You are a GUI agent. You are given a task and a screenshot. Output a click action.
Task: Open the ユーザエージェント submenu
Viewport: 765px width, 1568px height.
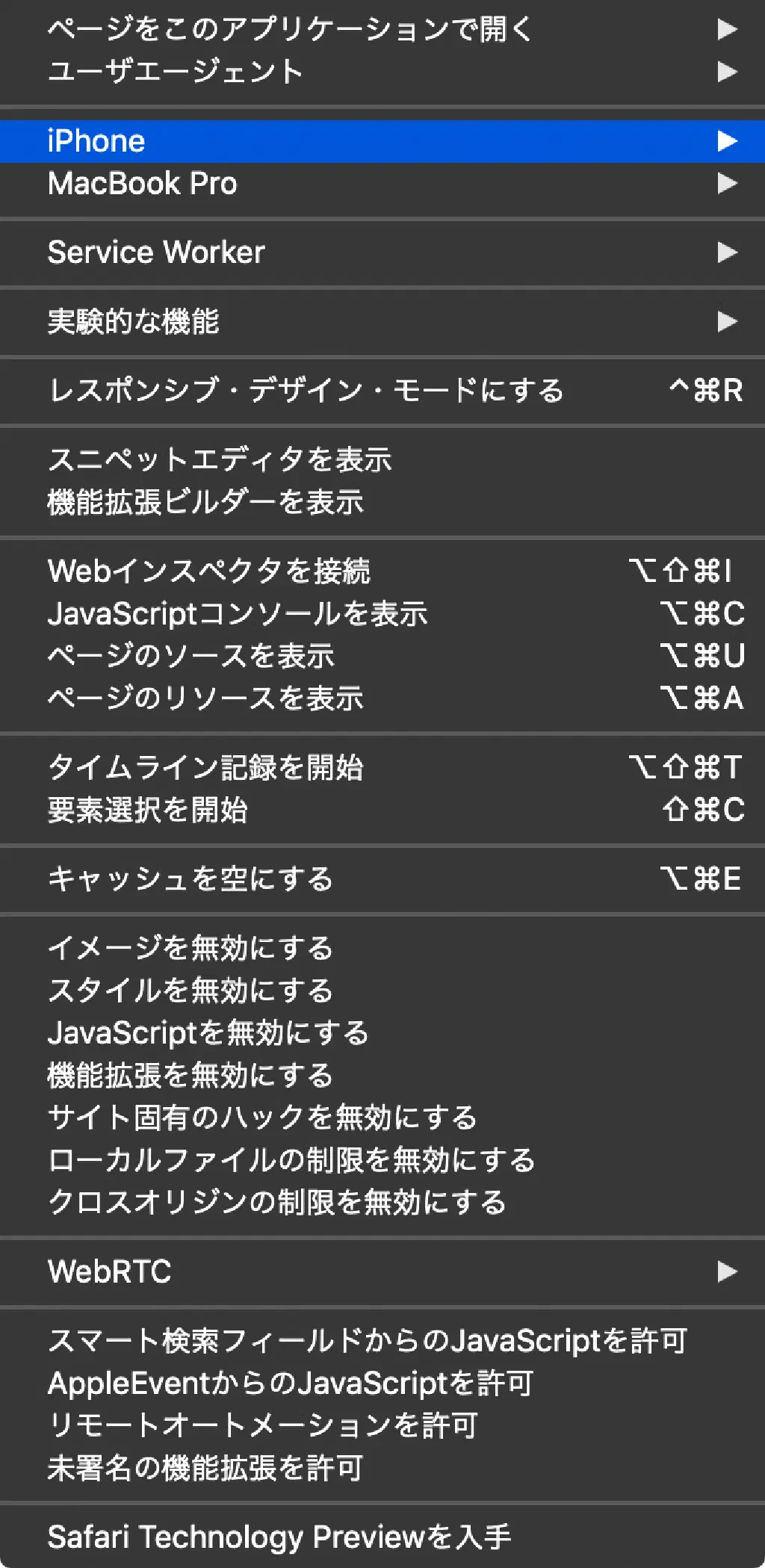point(176,72)
